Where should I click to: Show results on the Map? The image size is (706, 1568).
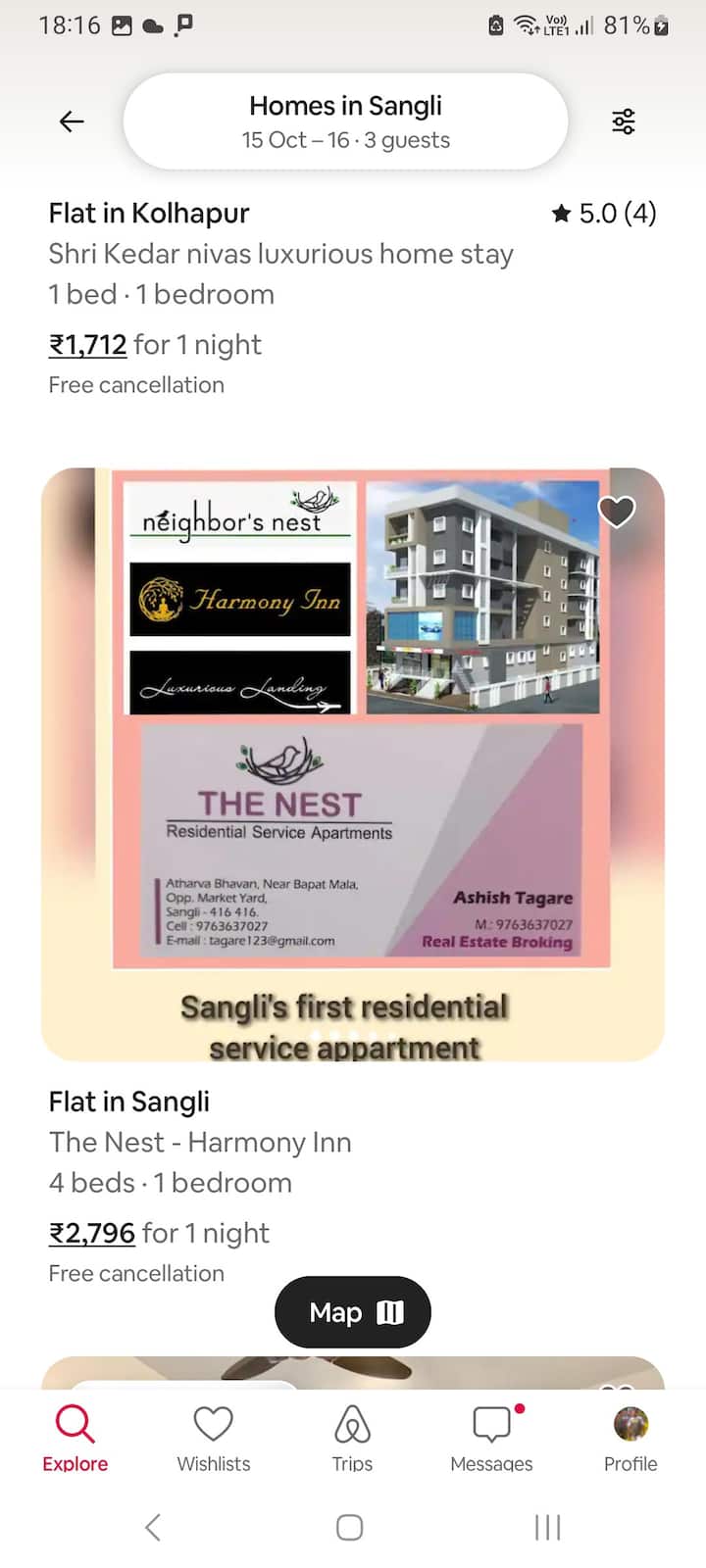[353, 1312]
